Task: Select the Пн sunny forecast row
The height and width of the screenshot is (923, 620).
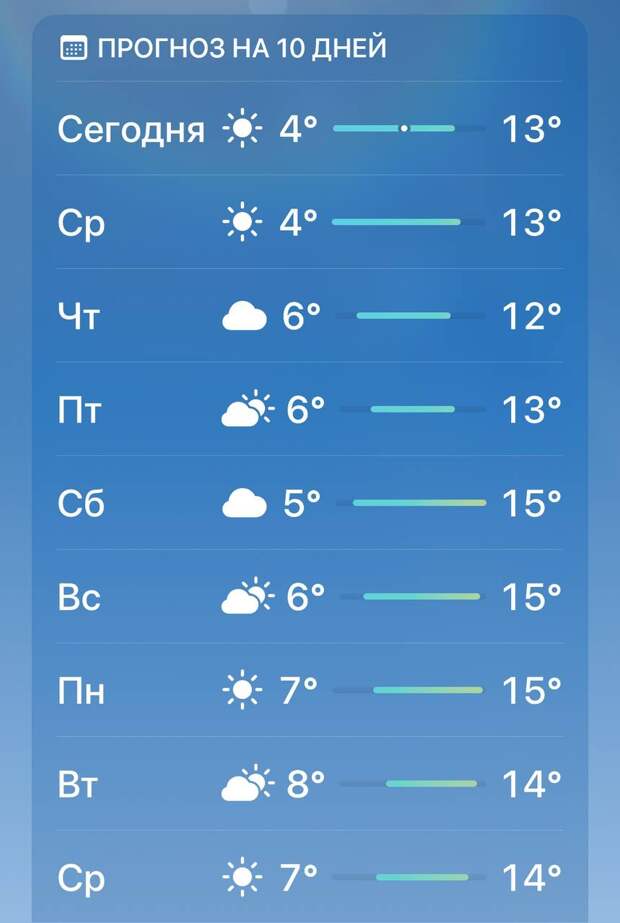Action: click(x=310, y=690)
